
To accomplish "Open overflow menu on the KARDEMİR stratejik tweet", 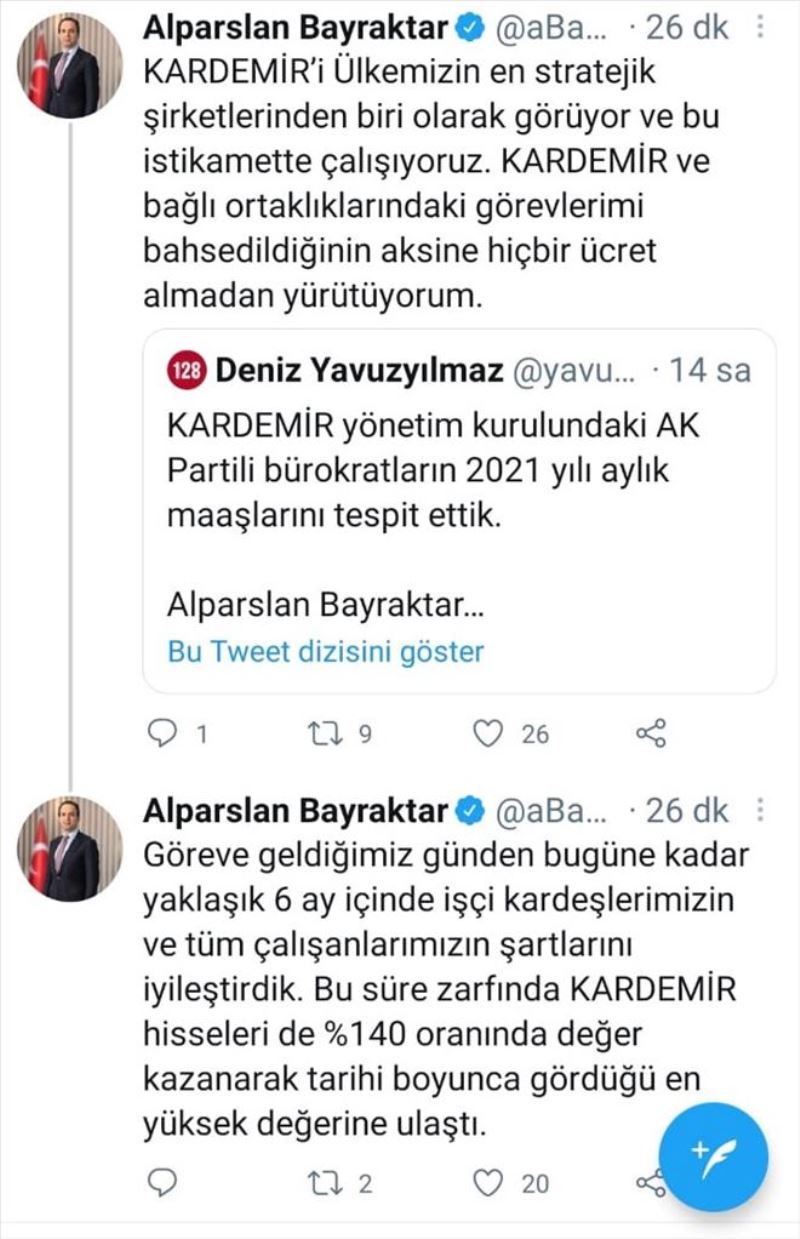I will (x=761, y=29).
